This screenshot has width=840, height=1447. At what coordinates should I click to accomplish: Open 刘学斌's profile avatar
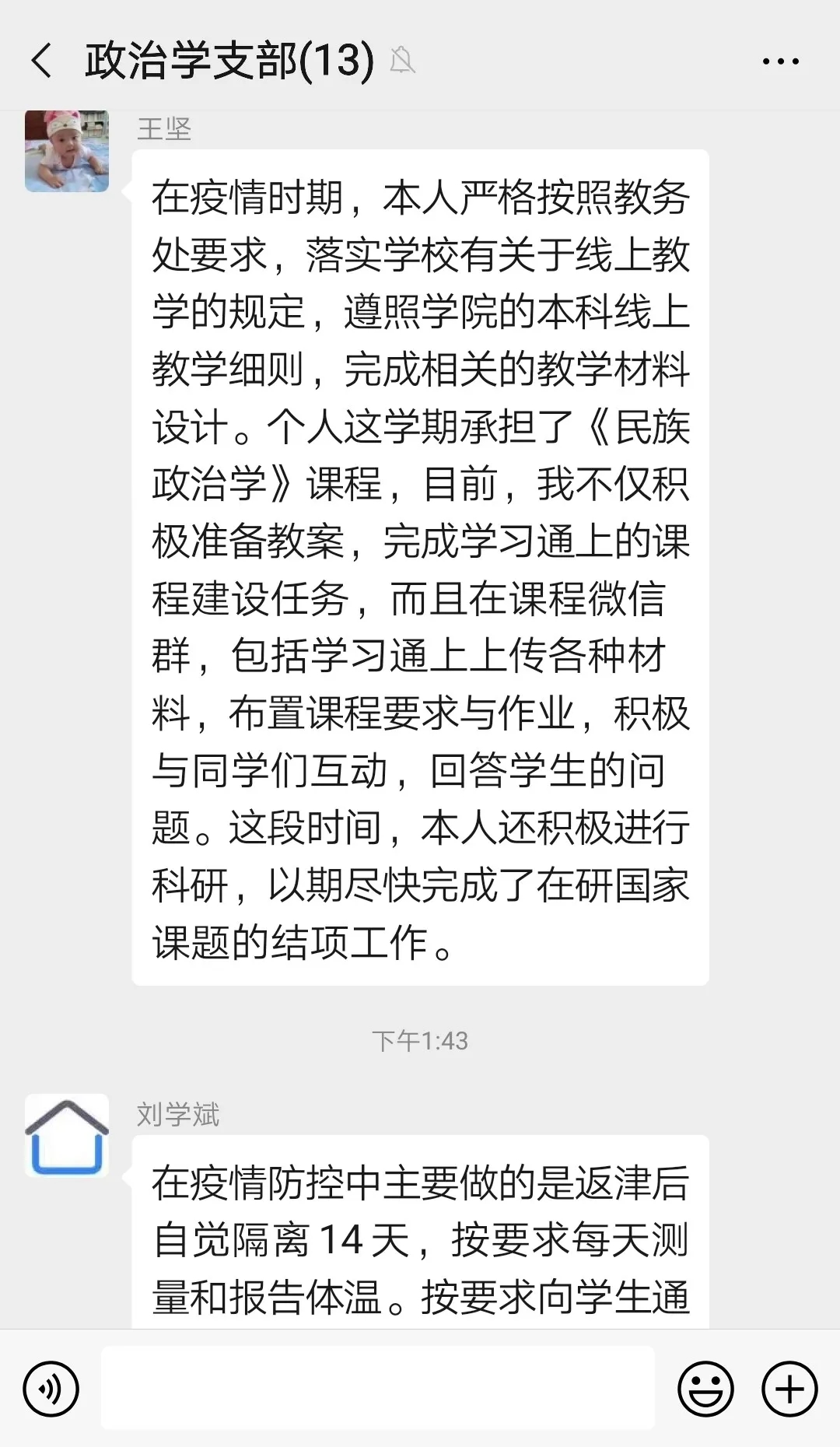pyautogui.click(x=67, y=1135)
